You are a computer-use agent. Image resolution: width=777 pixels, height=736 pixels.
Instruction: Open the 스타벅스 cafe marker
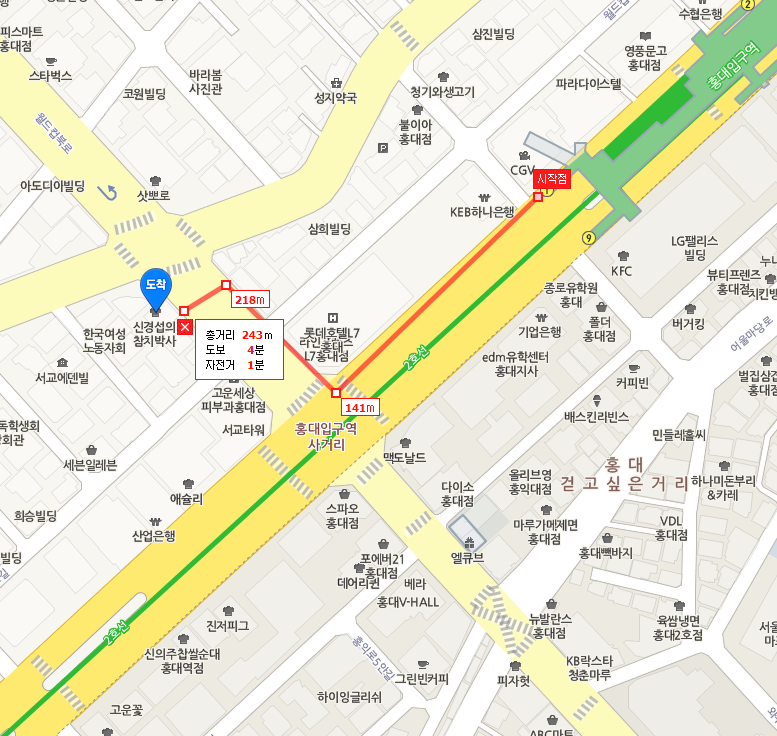coord(51,61)
